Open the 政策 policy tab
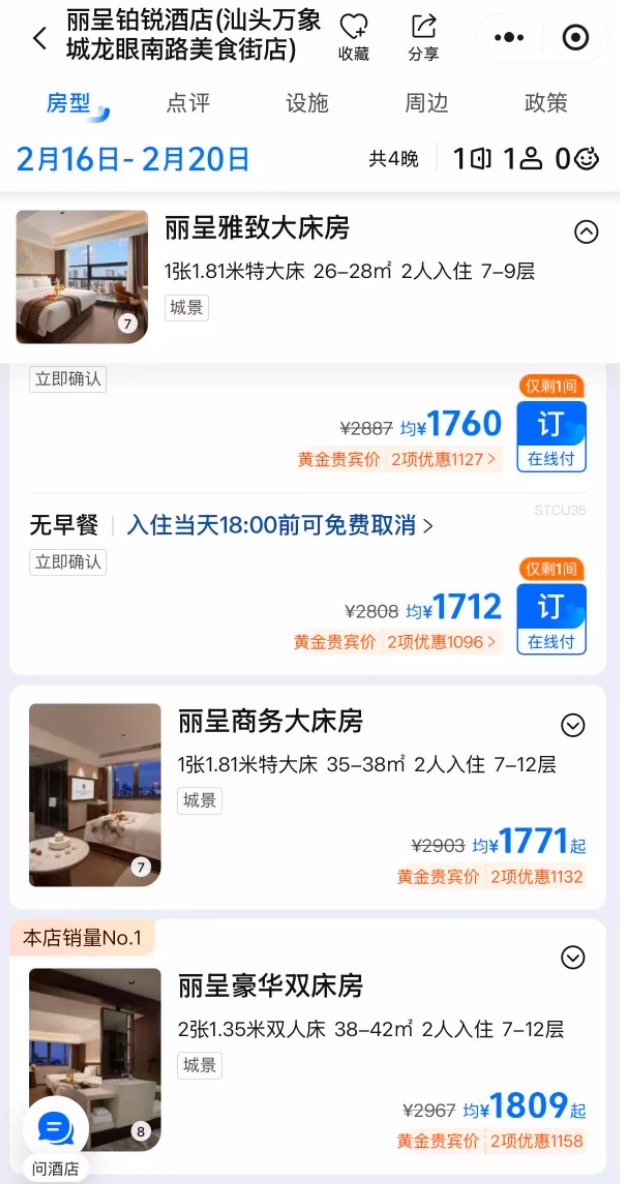The width and height of the screenshot is (624, 1184). (545, 103)
